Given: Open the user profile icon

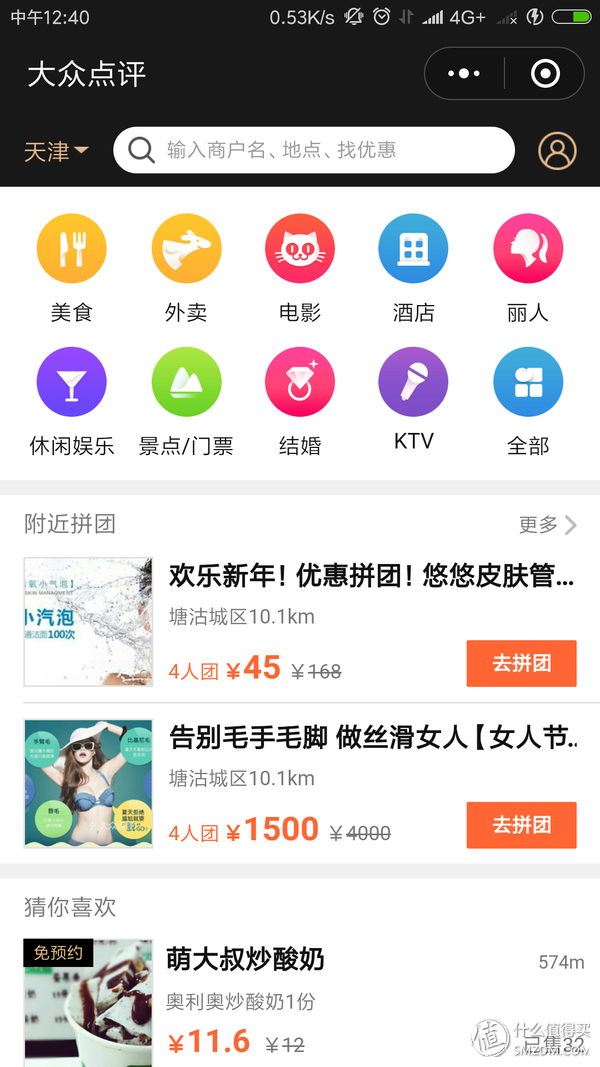Looking at the screenshot, I should pos(557,151).
